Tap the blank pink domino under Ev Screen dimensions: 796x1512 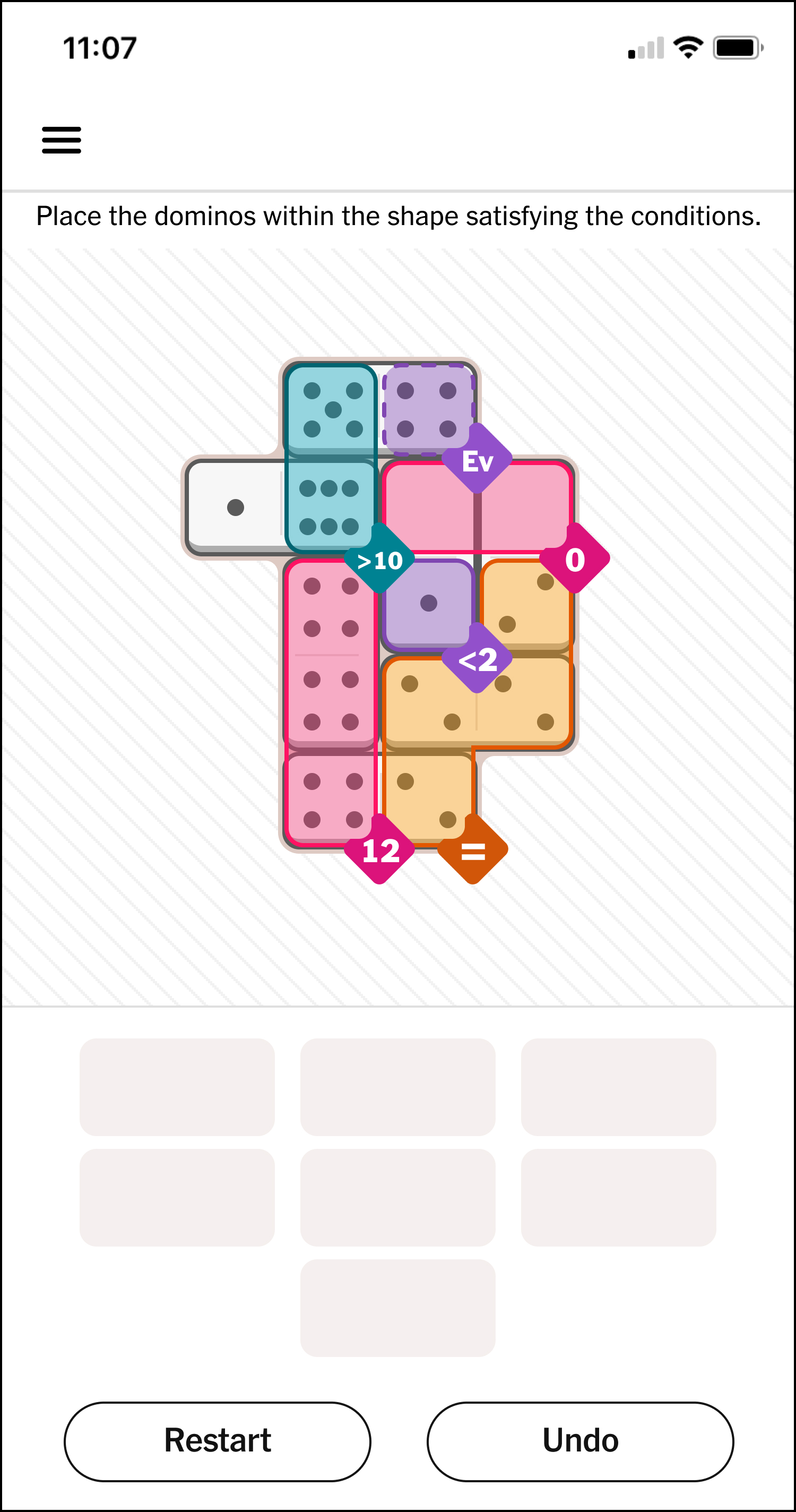coord(478,507)
